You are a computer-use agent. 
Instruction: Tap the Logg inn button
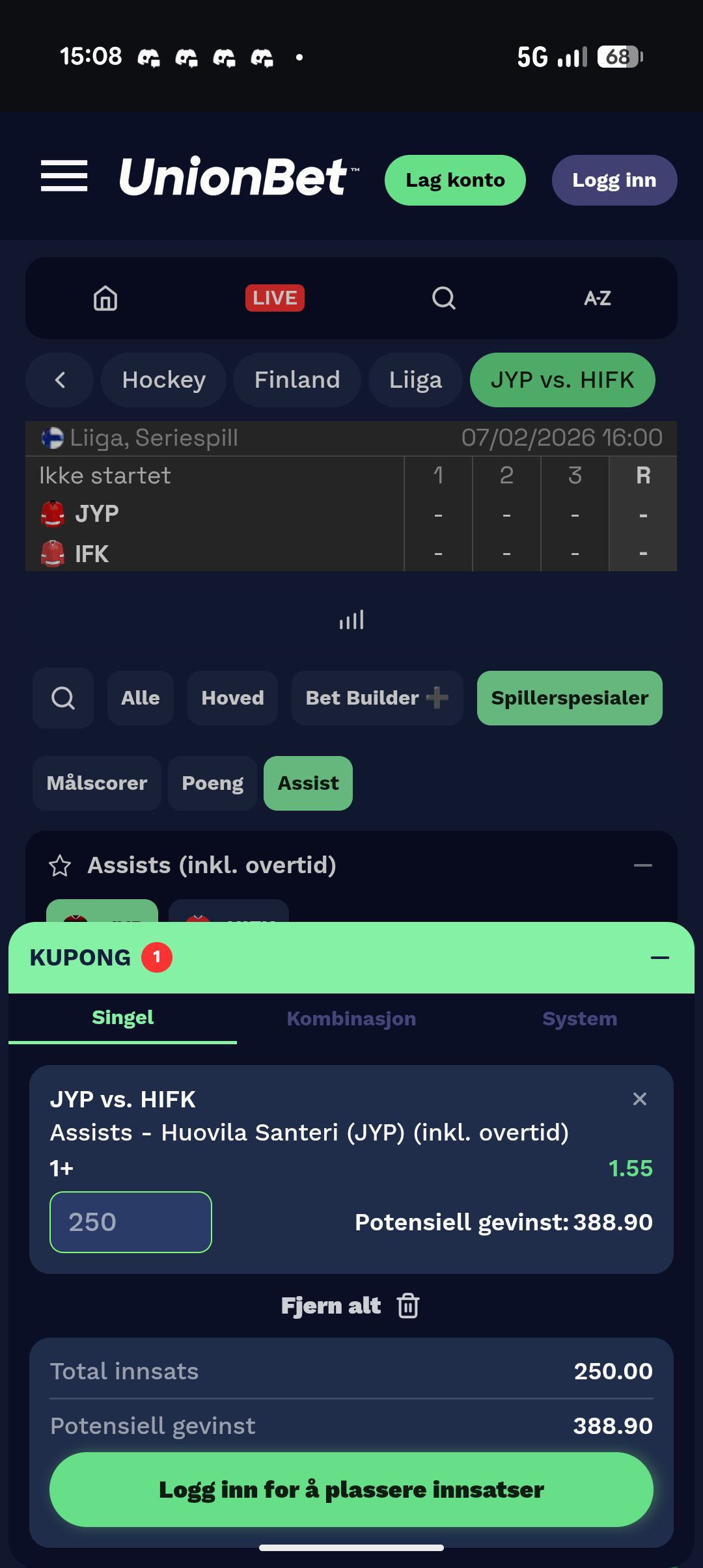click(x=614, y=180)
